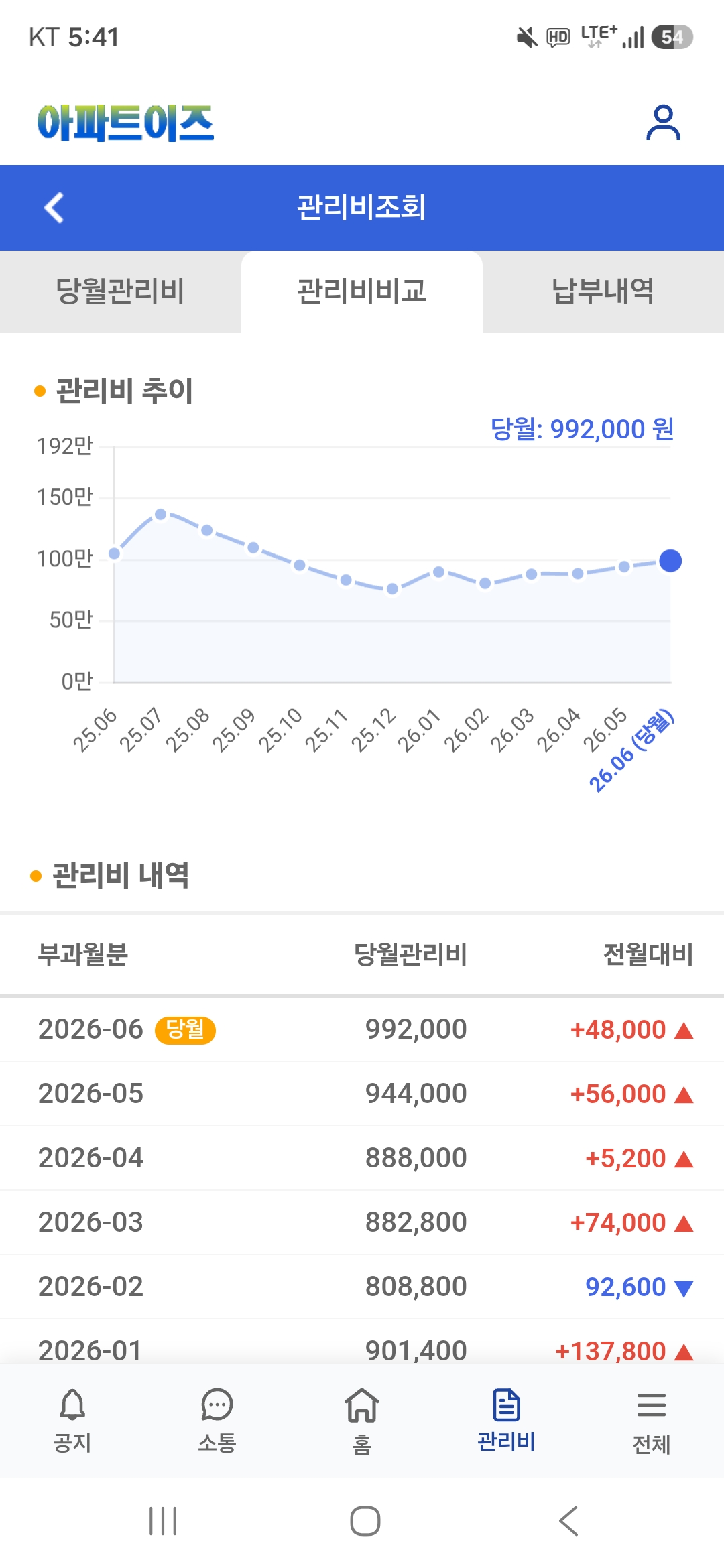Select the 26.06 당월 point on the chart
Screen dimensions: 724x1568
(x=670, y=561)
